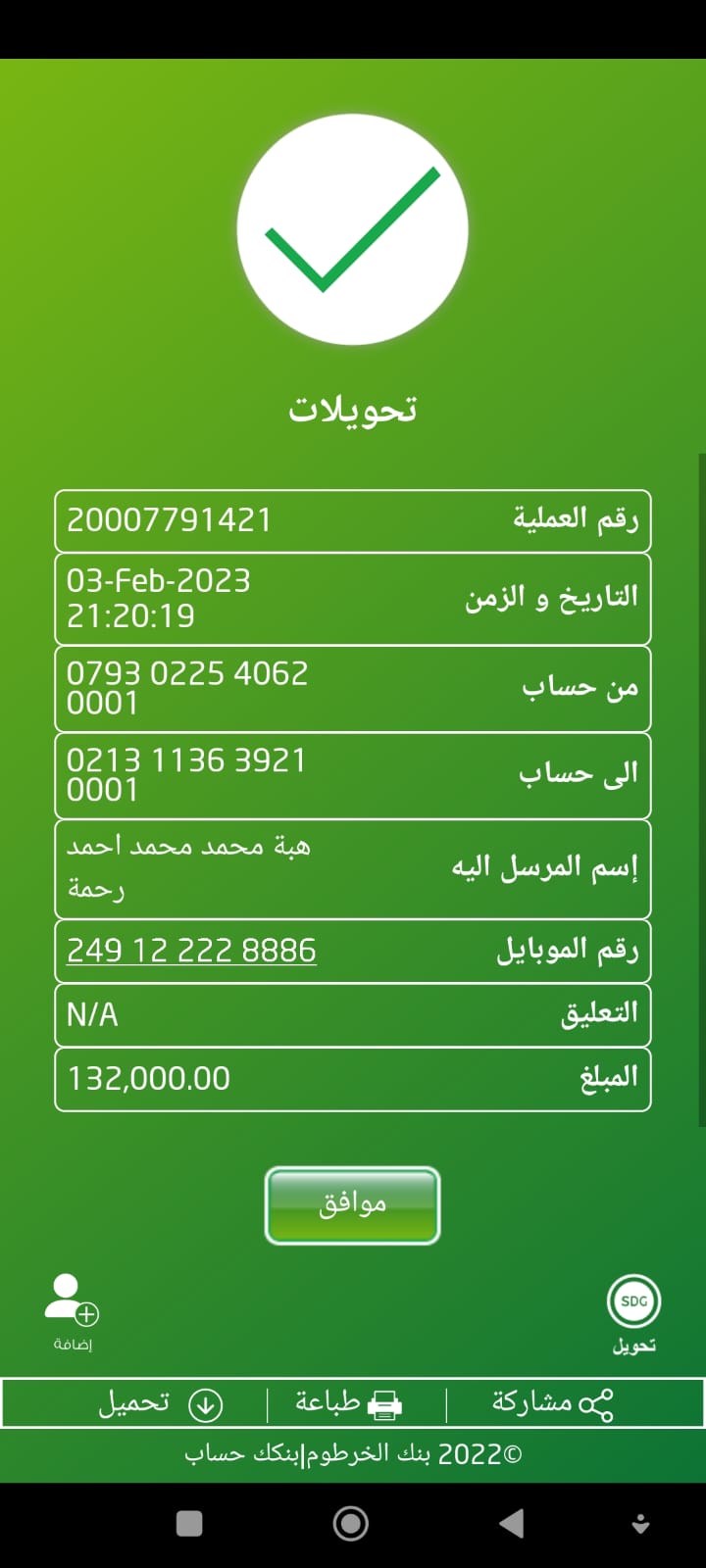Go back using the system back button

(x=511, y=1523)
